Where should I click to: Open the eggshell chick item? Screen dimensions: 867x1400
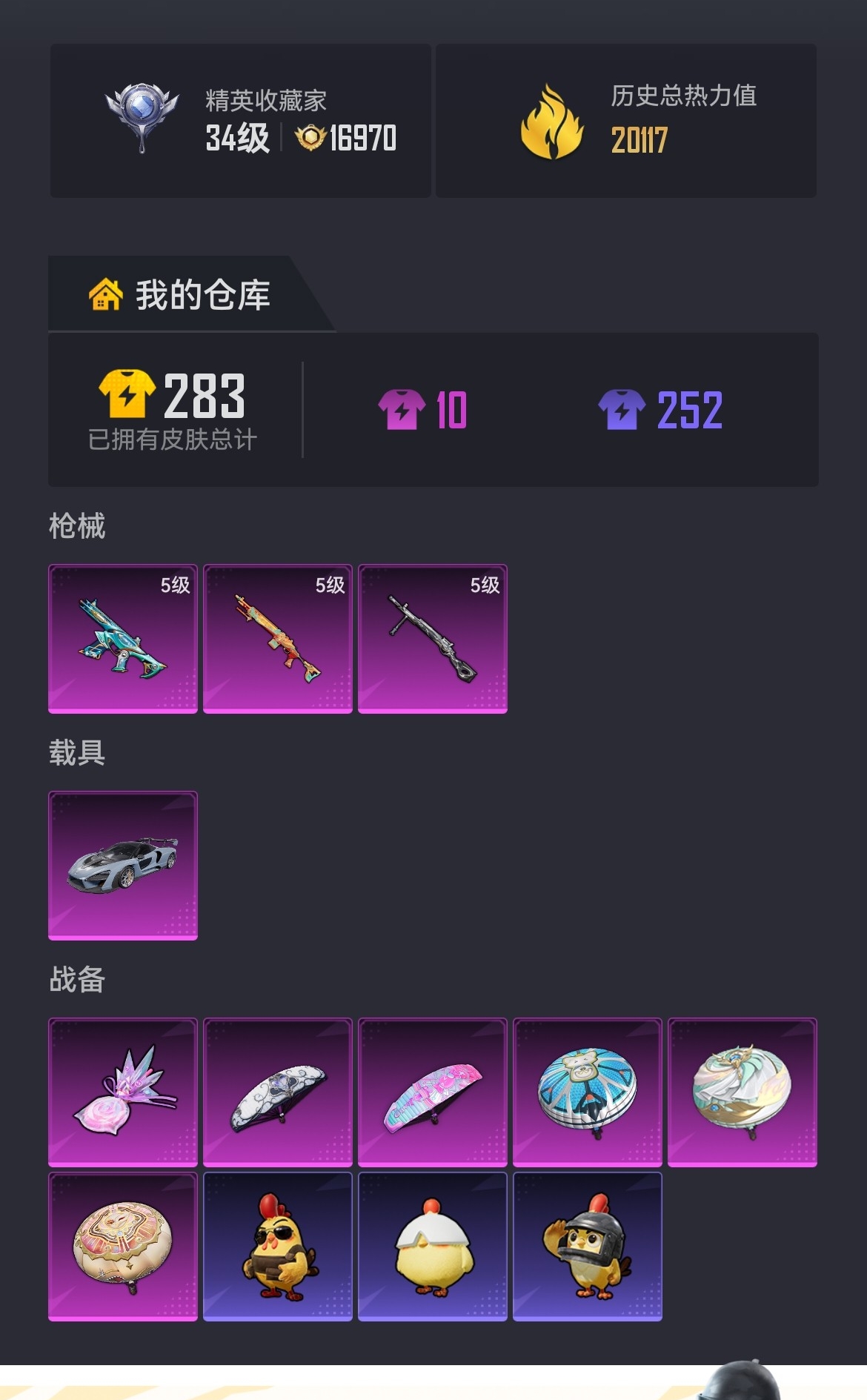(433, 1247)
